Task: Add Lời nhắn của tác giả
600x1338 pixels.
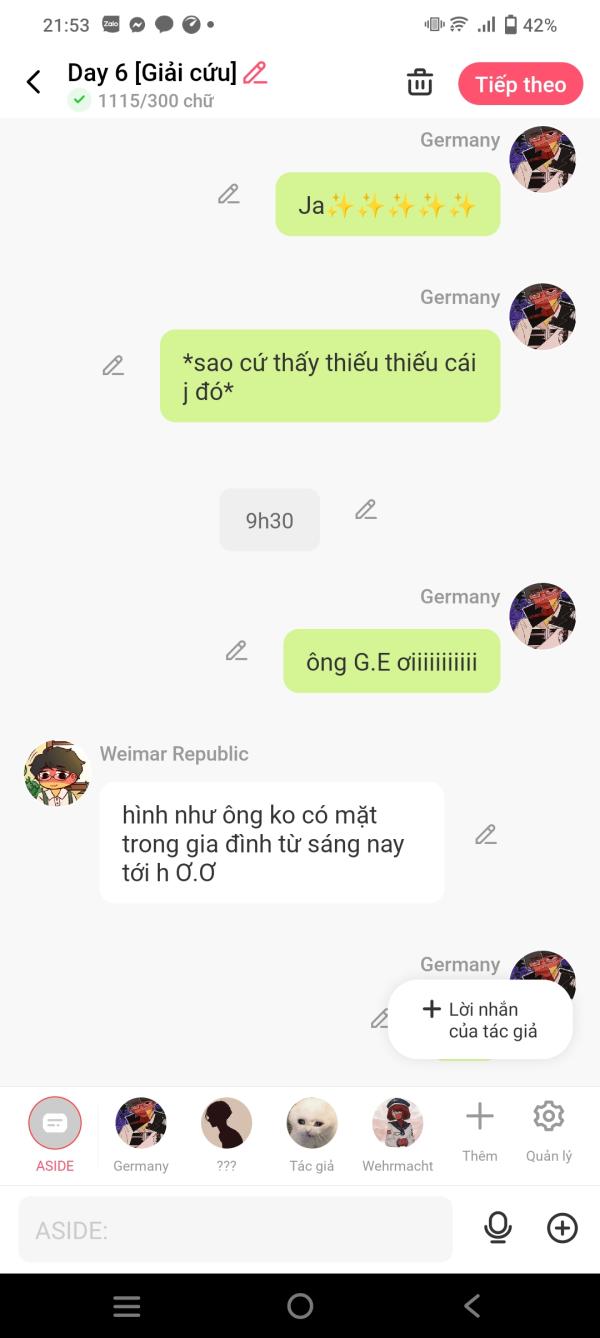Action: pyautogui.click(x=480, y=1020)
